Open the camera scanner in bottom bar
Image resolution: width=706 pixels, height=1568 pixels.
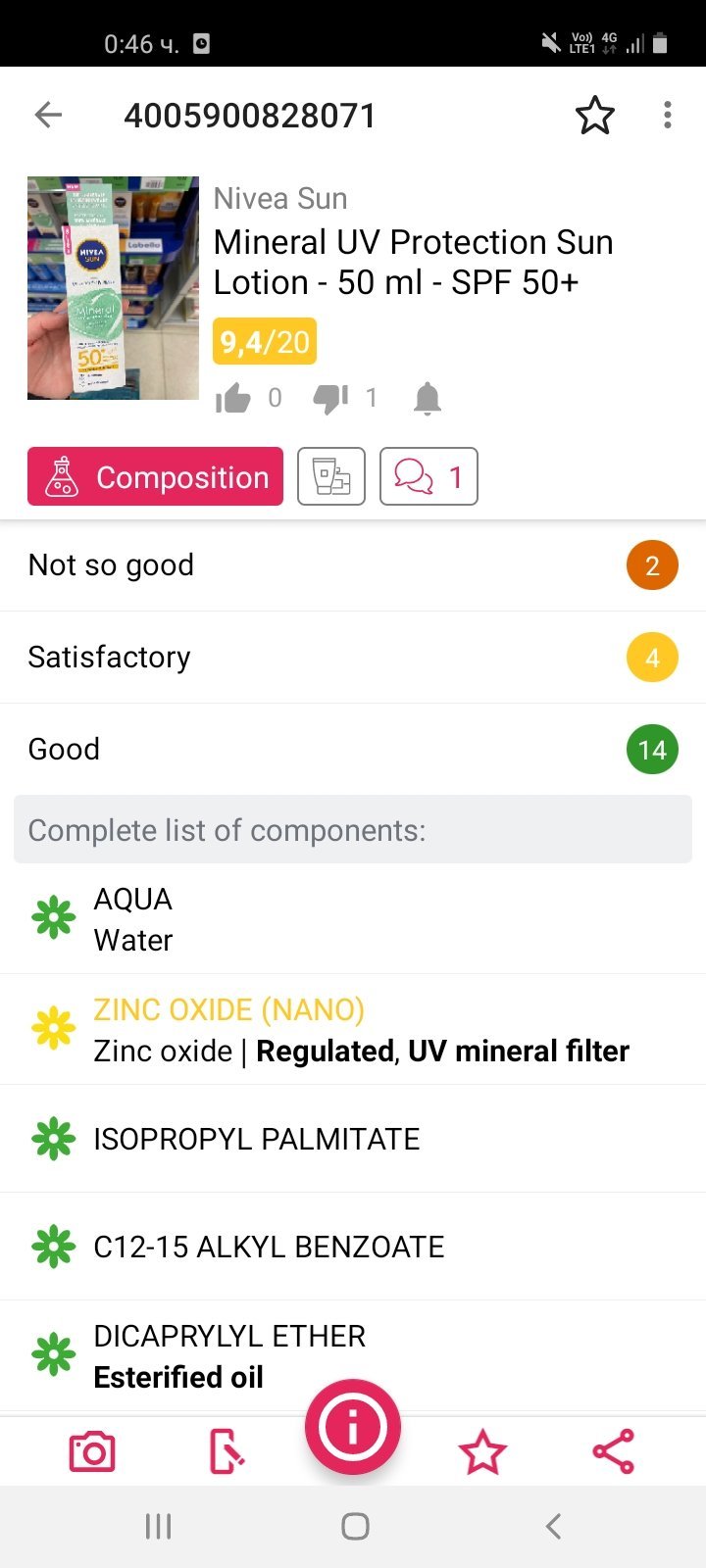pyautogui.click(x=92, y=1452)
